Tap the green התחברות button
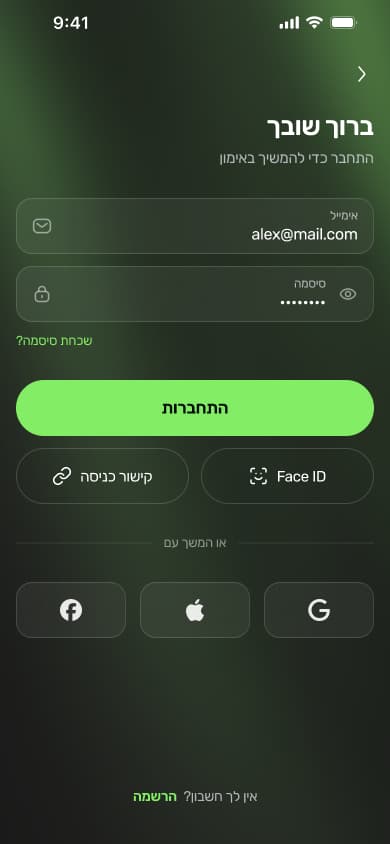 coord(195,408)
